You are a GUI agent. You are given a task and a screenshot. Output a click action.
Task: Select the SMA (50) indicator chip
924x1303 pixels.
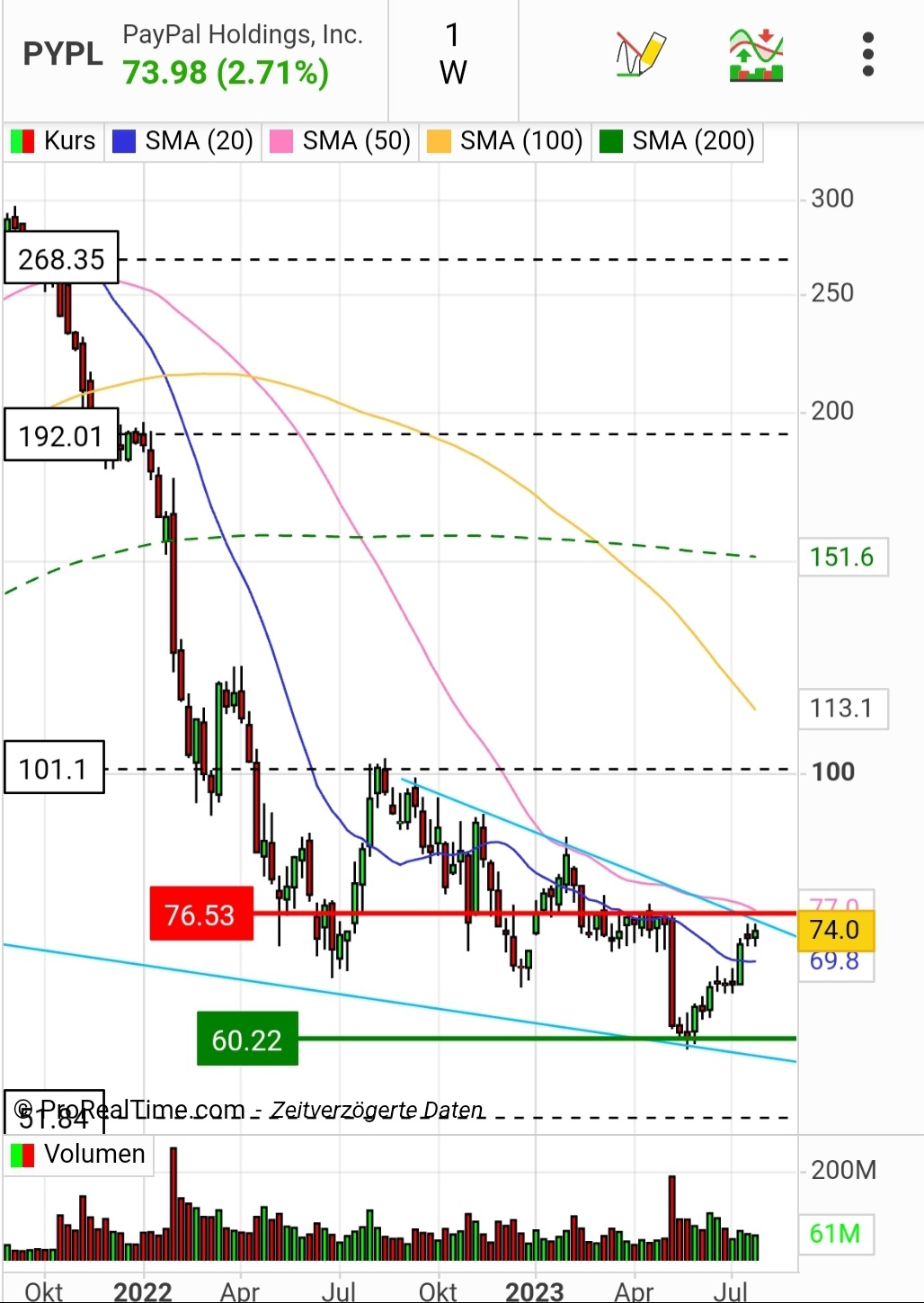coord(340,141)
